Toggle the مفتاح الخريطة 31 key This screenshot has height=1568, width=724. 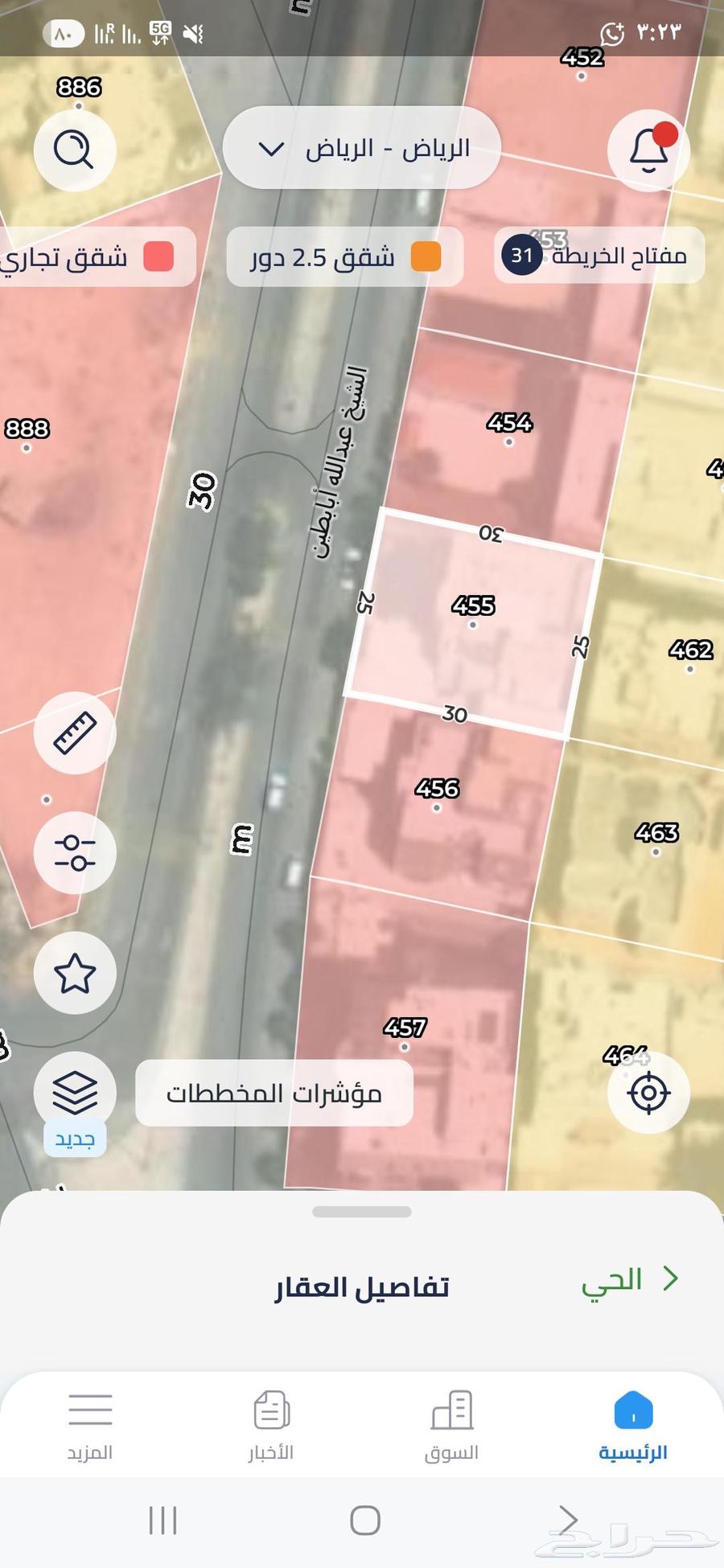click(x=599, y=255)
